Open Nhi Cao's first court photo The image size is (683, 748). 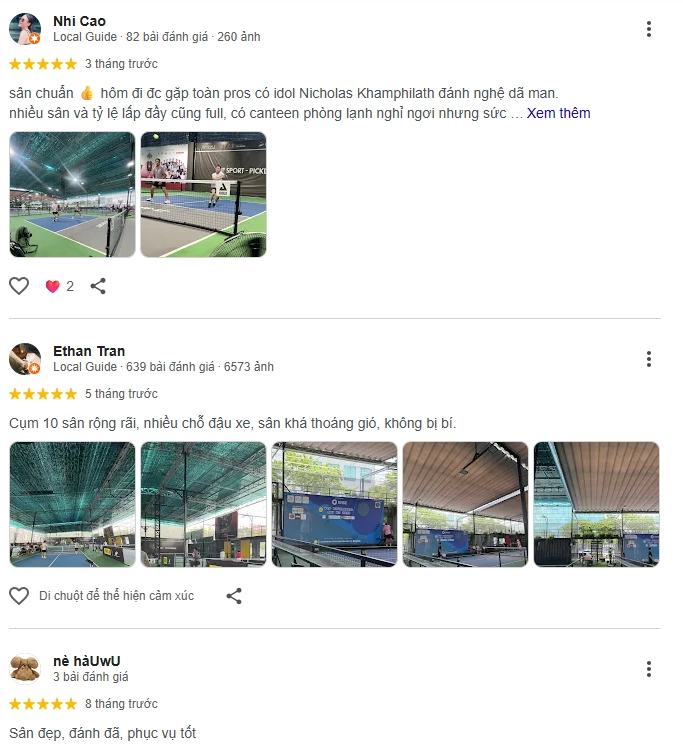(x=72, y=194)
